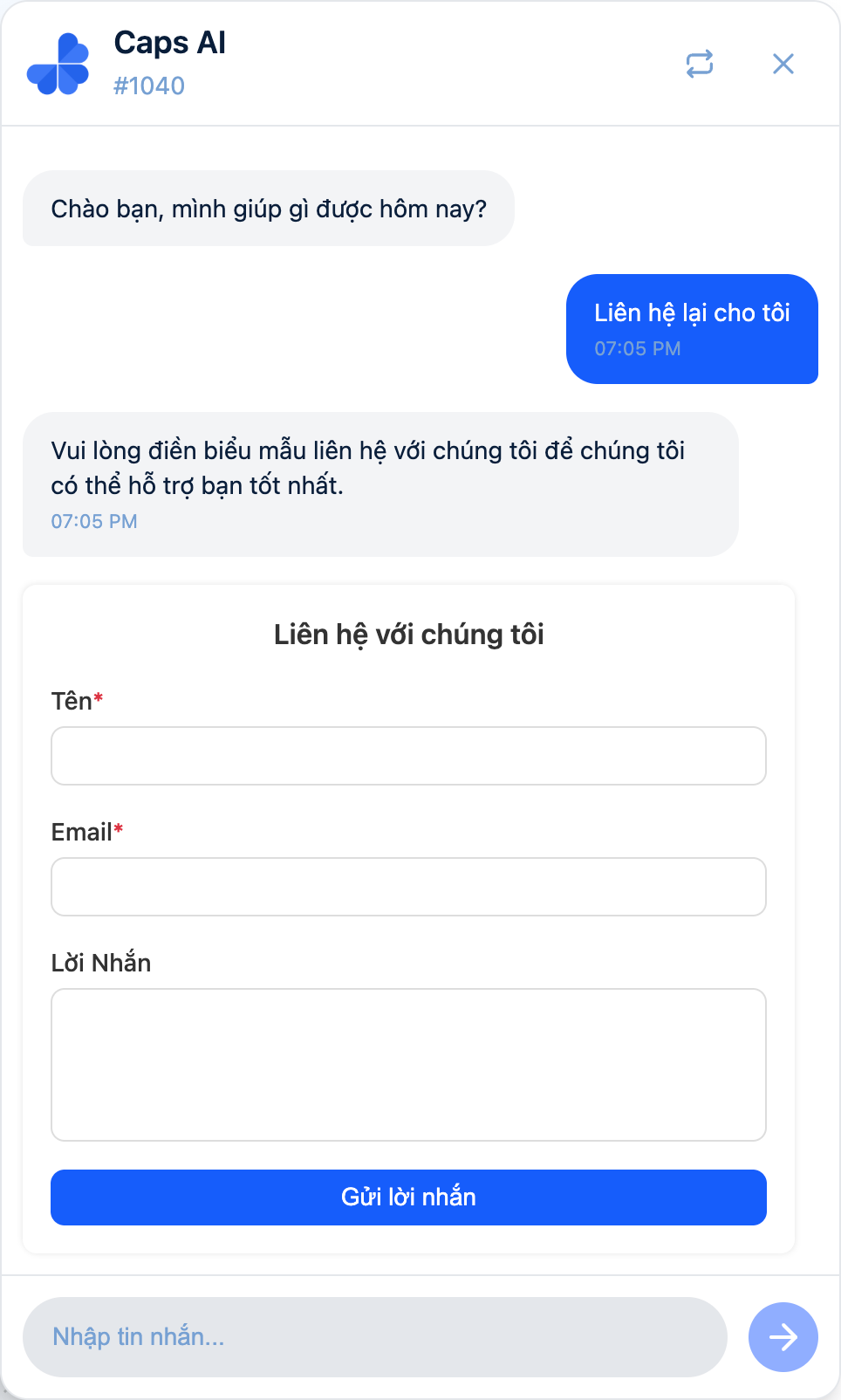Select the conversation ID #1040
Viewport: 841px width, 1400px height.
(148, 86)
